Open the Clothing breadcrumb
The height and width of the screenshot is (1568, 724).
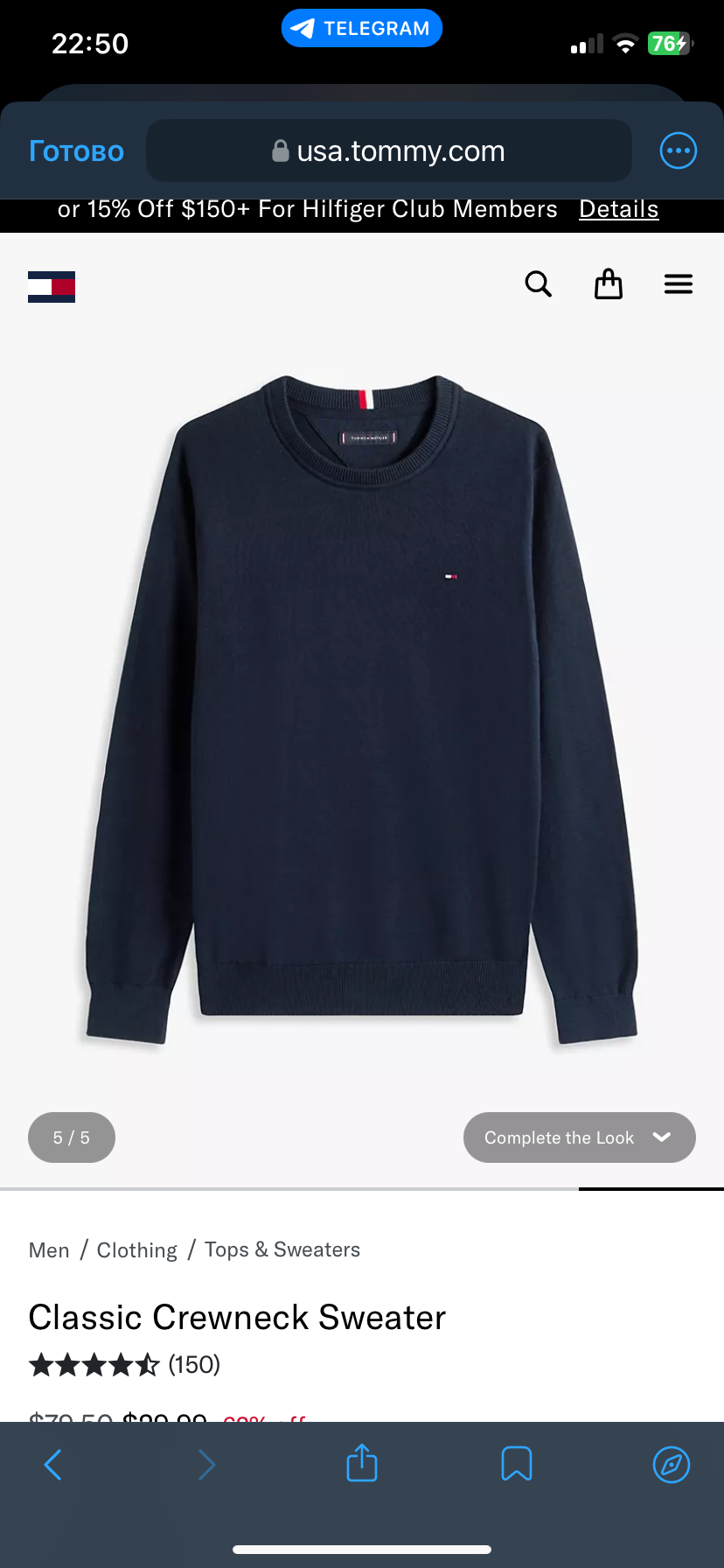[x=137, y=1249]
